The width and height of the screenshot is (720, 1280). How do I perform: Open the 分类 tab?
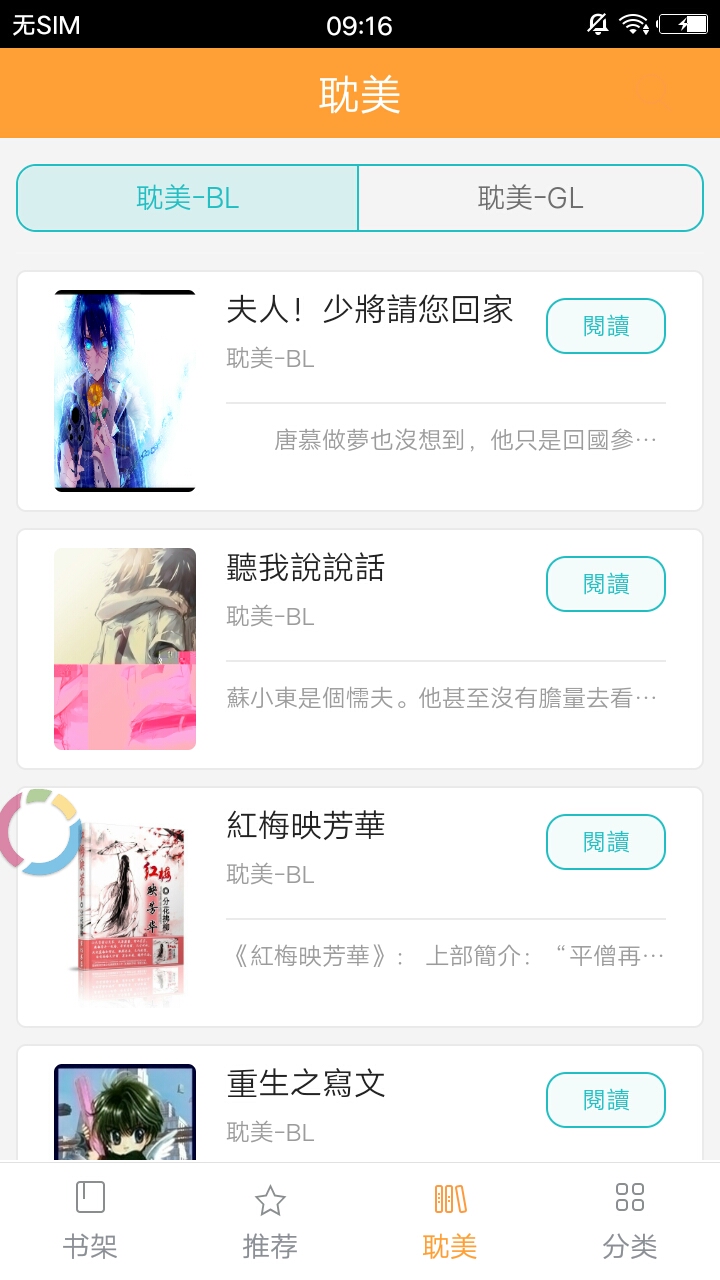[x=630, y=1220]
